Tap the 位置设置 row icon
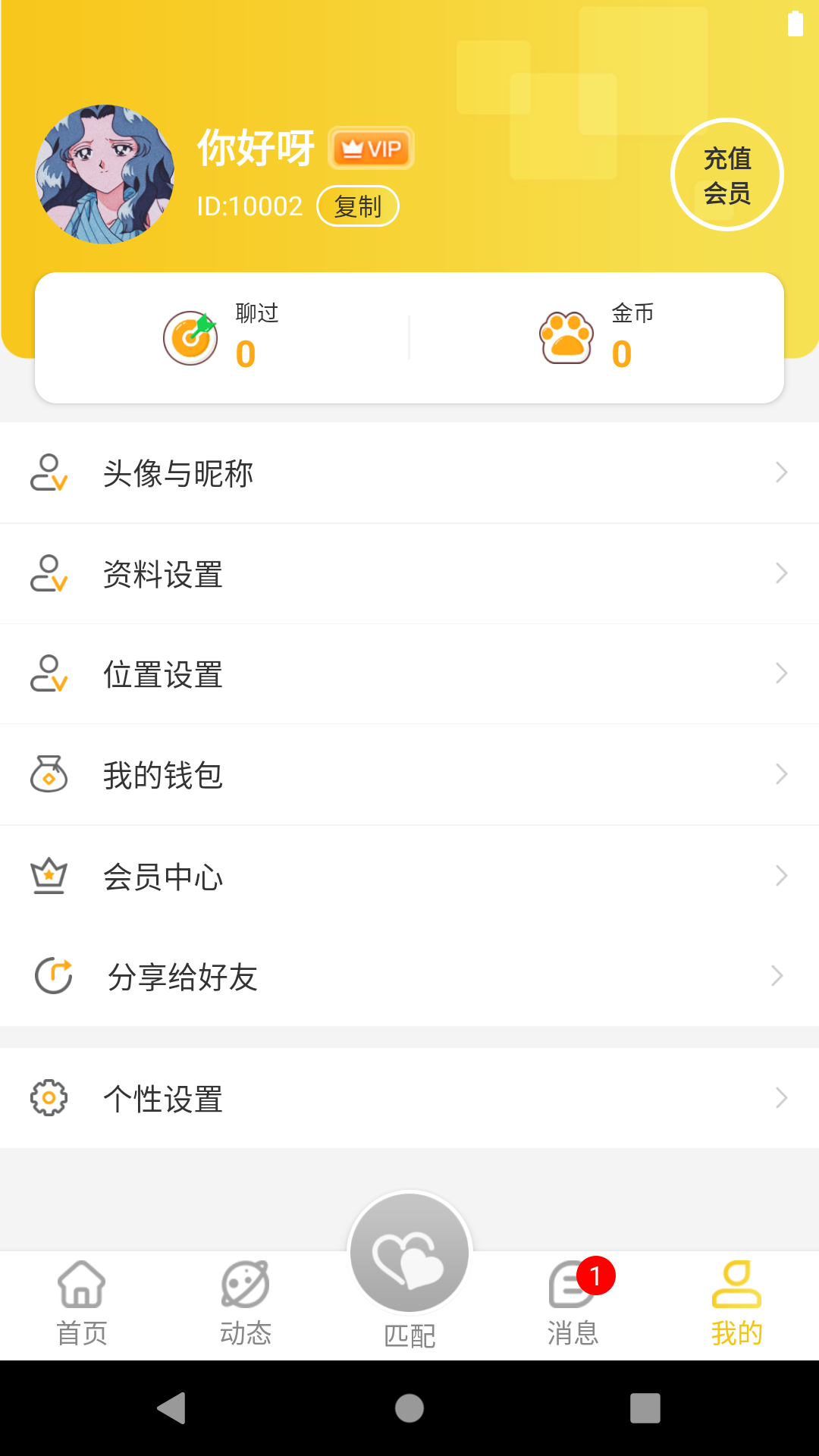Screen dimensions: 819x1456 (x=49, y=673)
